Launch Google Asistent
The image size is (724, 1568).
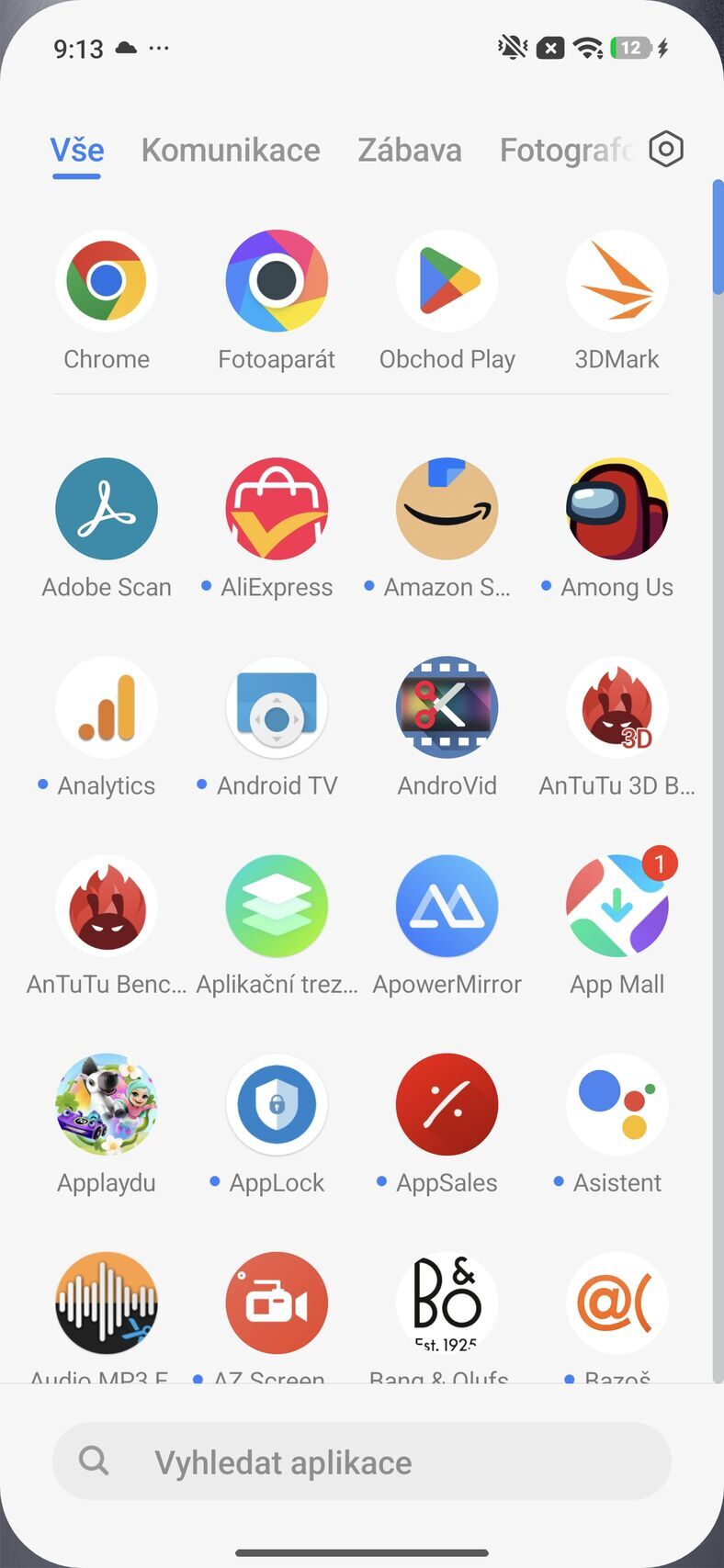tap(617, 1104)
